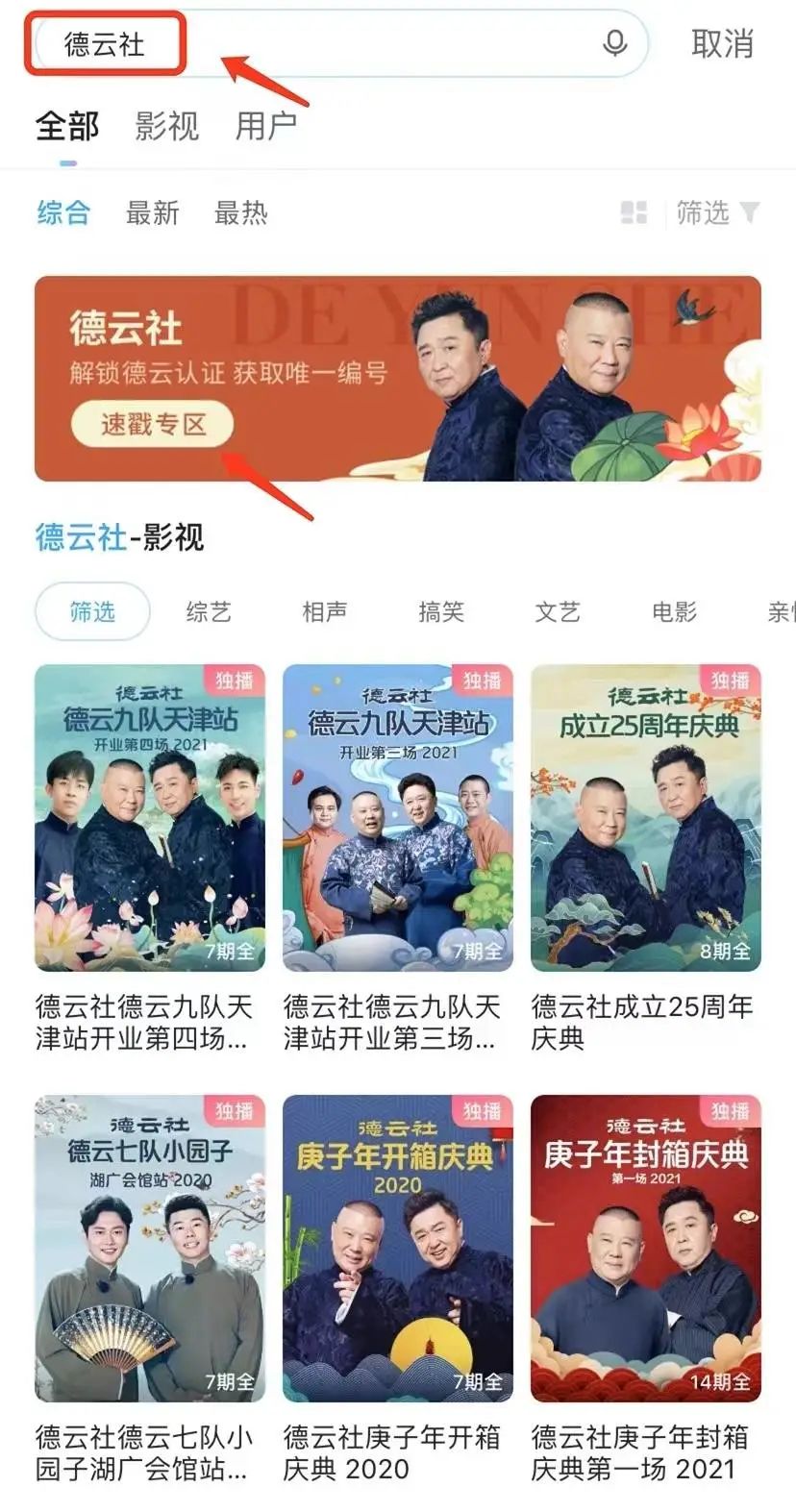Switch to the 用户 tab
The image size is (796, 1512).
pos(266,126)
